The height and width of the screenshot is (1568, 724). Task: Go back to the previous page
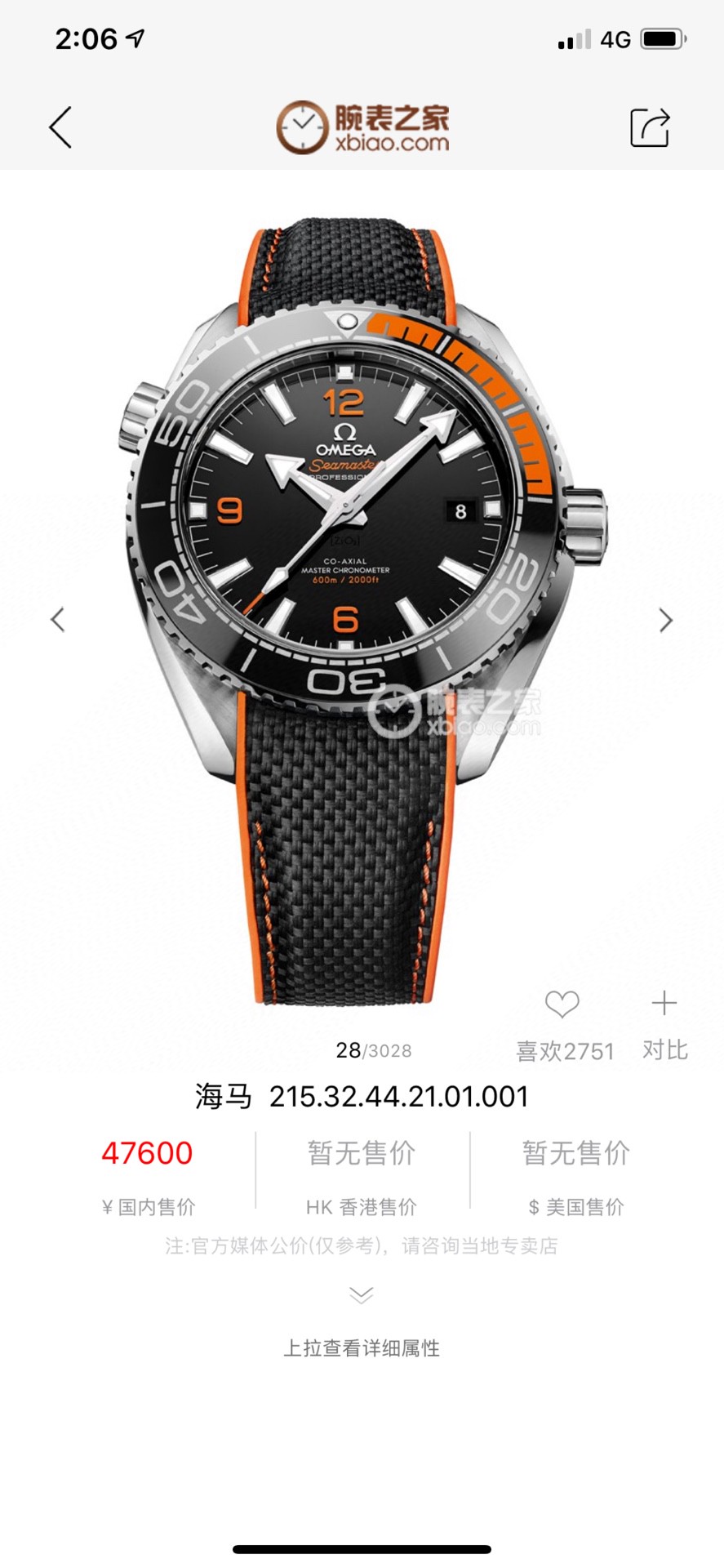click(60, 127)
